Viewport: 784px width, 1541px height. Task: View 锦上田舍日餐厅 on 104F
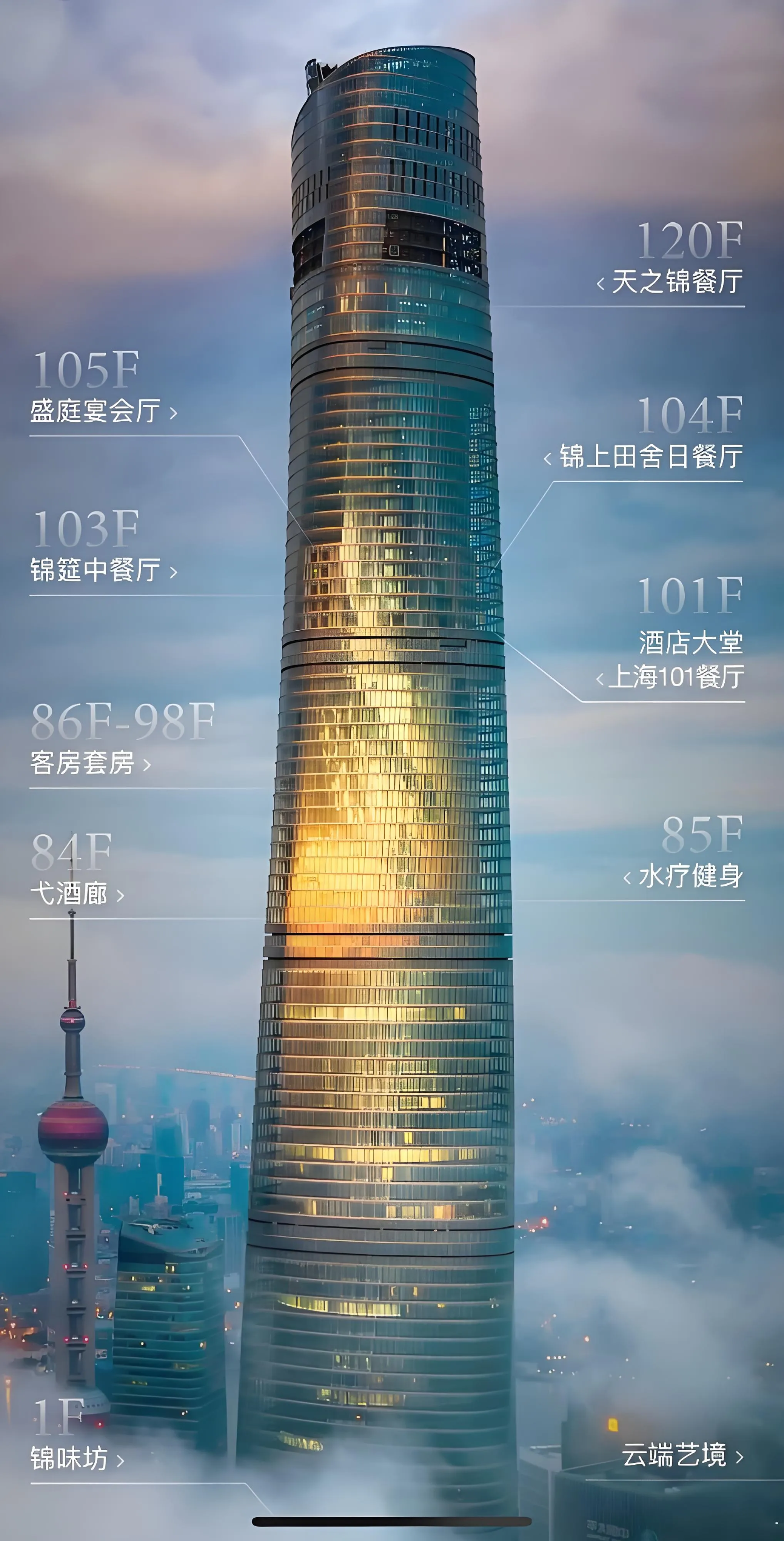[x=643, y=457]
